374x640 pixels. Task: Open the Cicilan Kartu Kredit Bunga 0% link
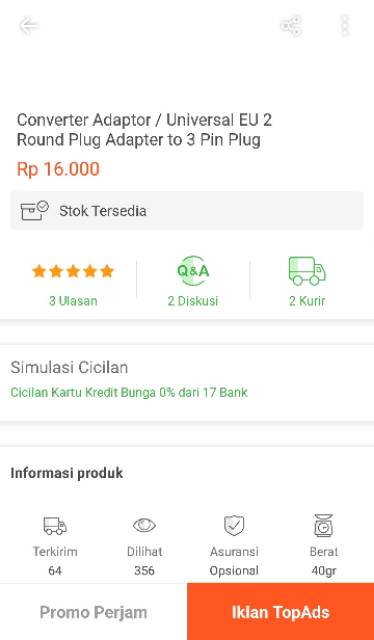click(x=129, y=393)
